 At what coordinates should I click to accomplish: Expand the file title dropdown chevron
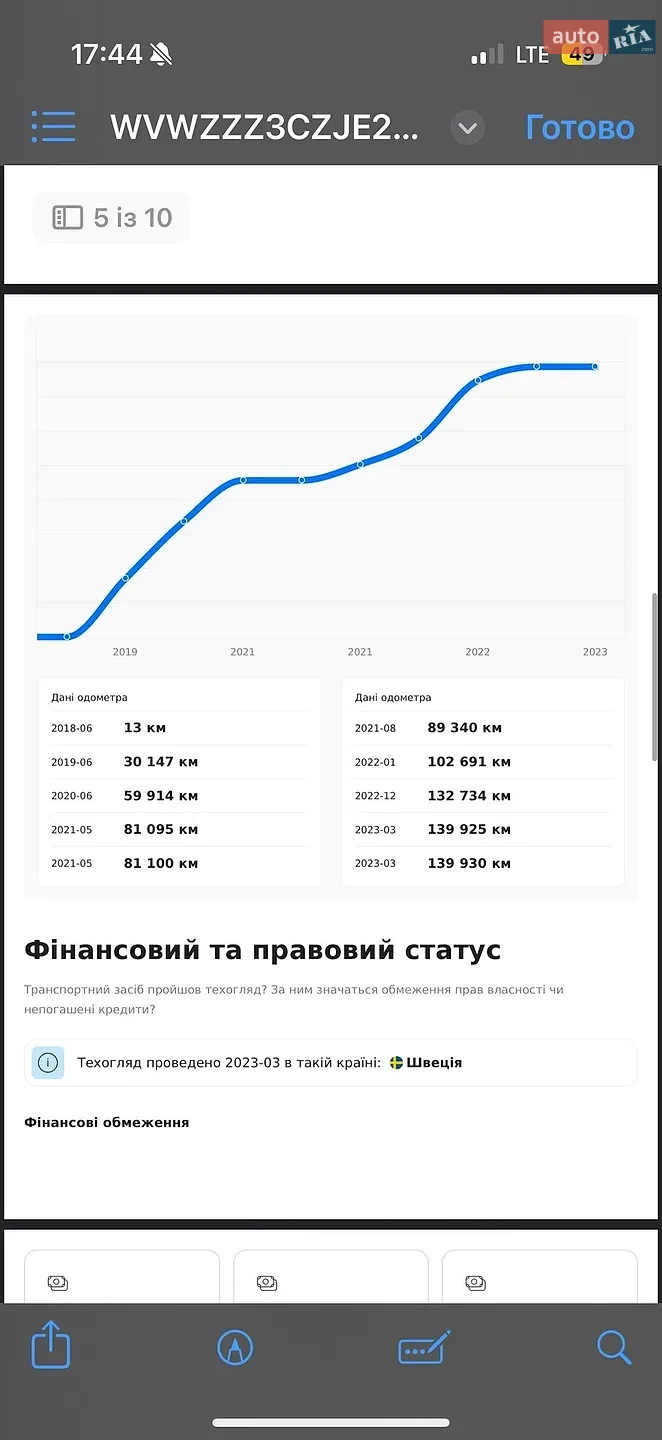[467, 128]
